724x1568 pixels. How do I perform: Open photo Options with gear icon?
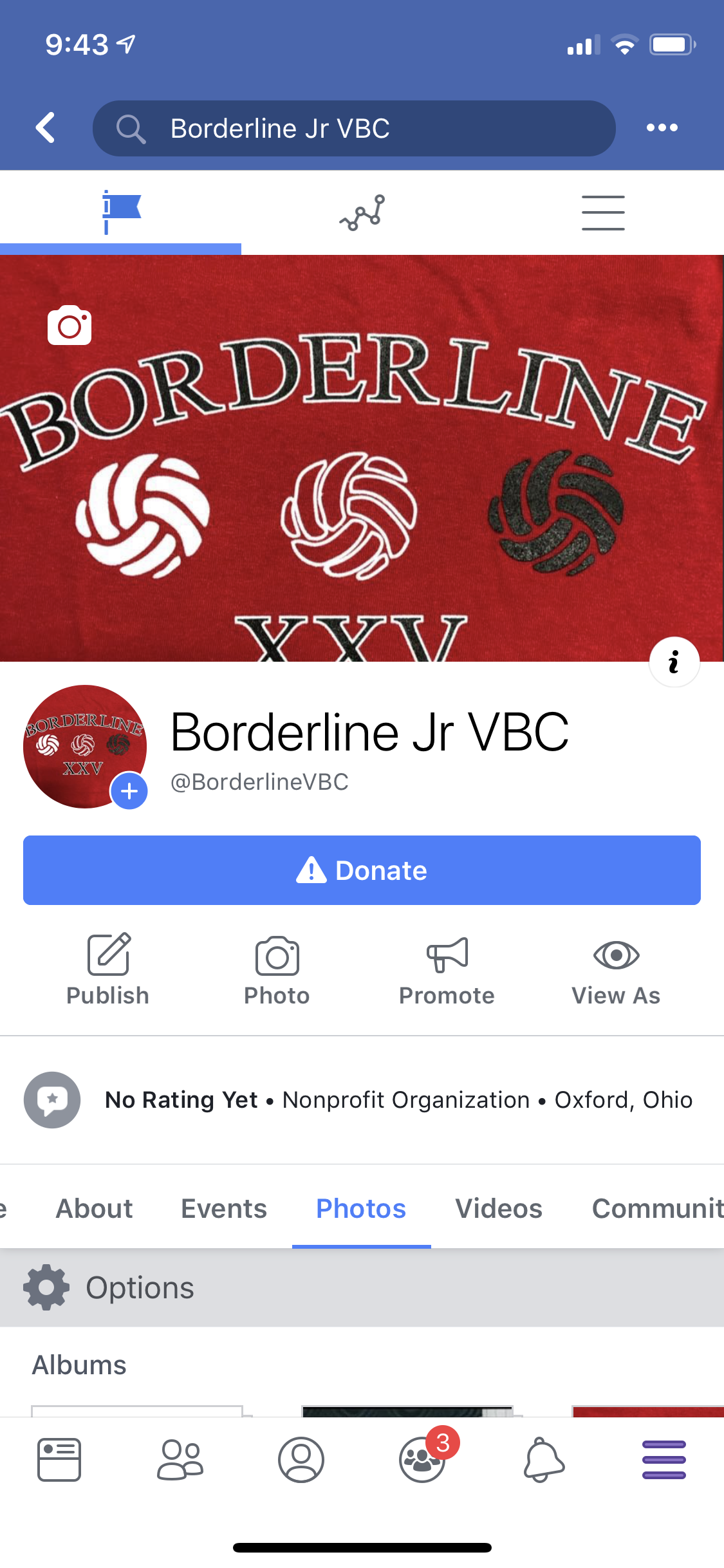tap(108, 1287)
